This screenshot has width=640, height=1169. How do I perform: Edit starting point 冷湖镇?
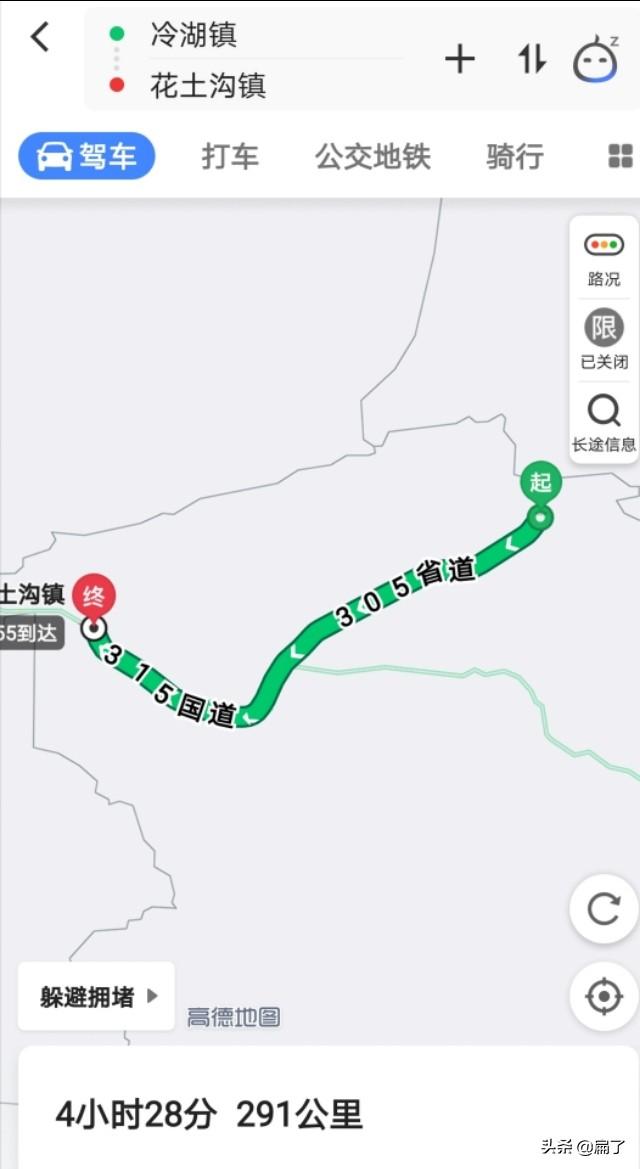[x=193, y=35]
